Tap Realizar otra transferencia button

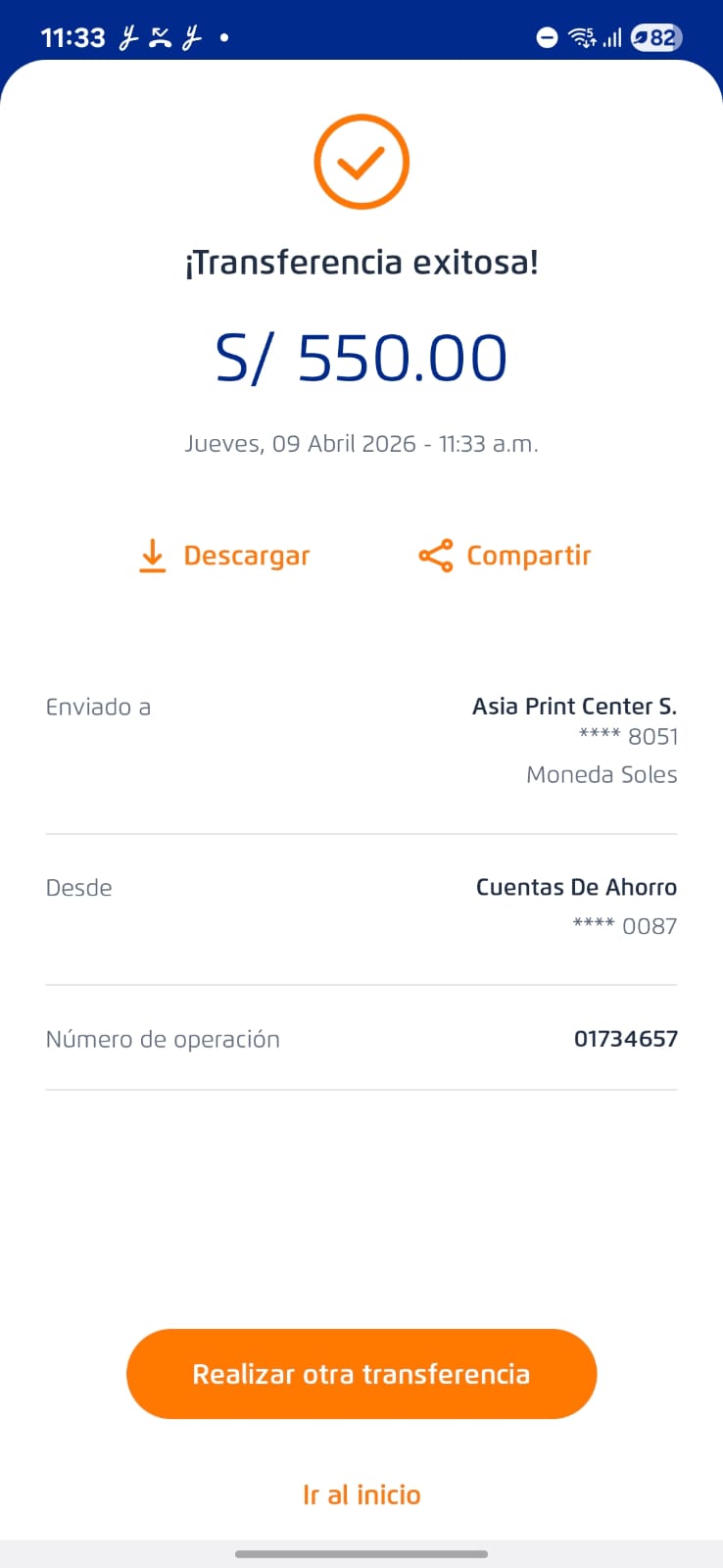pyautogui.click(x=361, y=1374)
